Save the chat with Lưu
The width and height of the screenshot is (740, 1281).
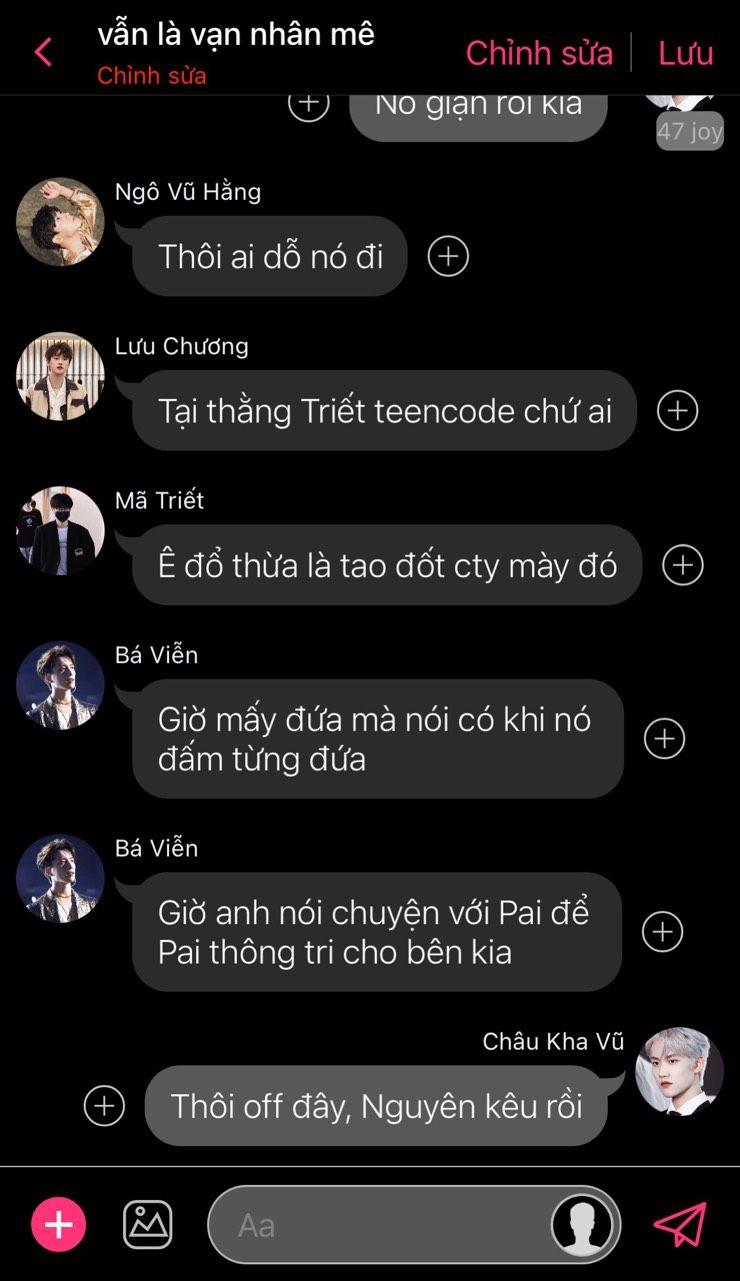coord(685,53)
